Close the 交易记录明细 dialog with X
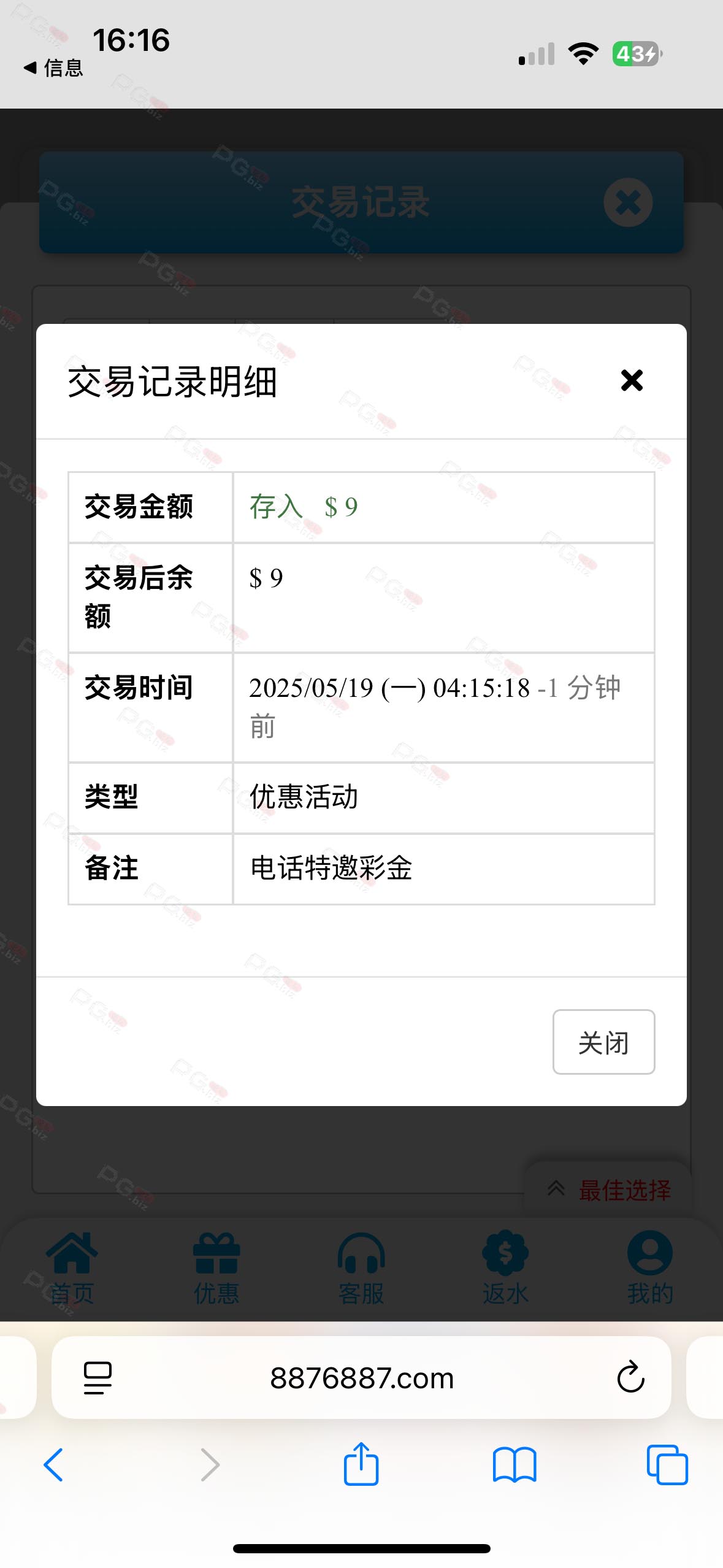Viewport: 723px width, 1568px height. (x=632, y=380)
